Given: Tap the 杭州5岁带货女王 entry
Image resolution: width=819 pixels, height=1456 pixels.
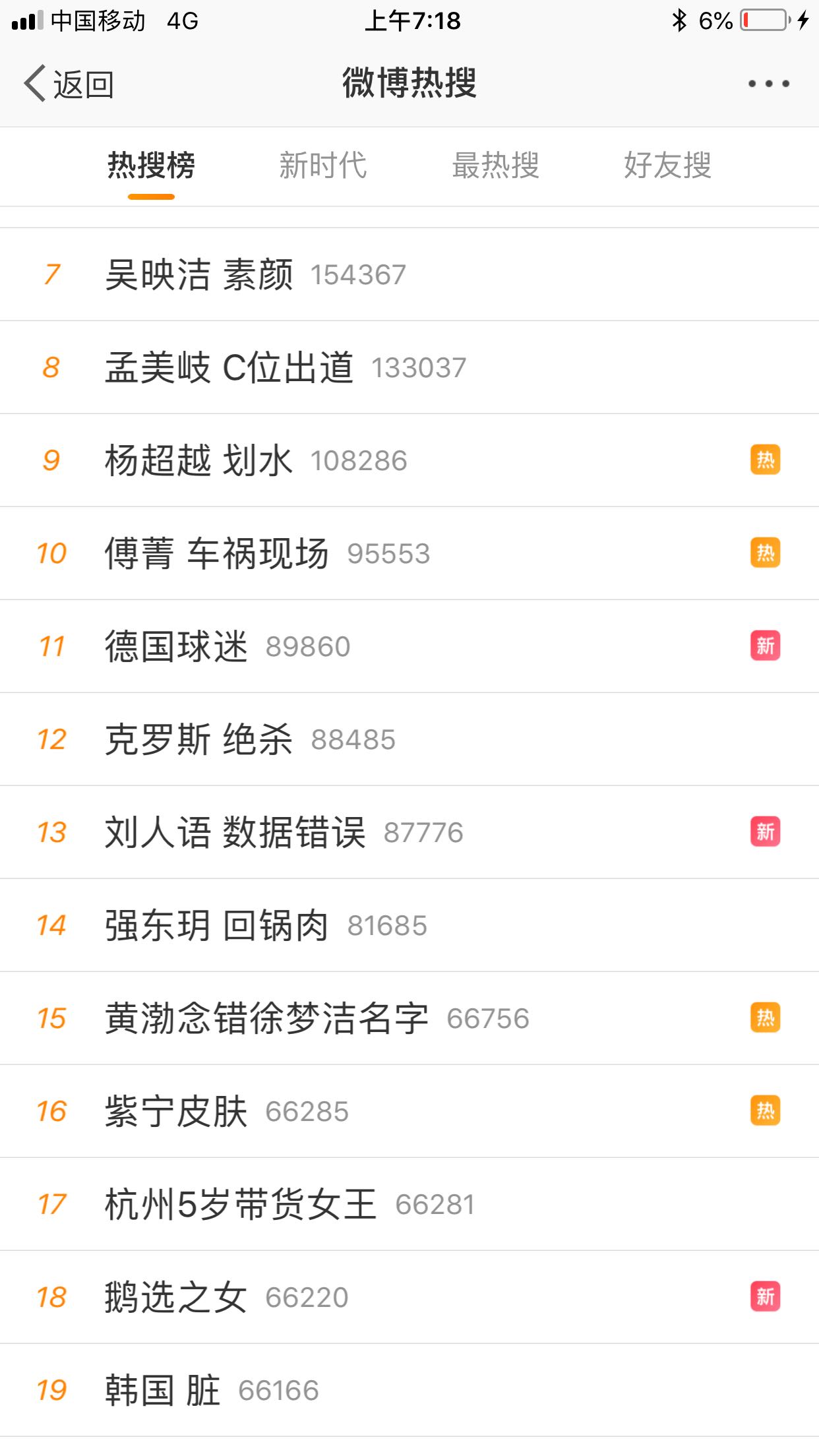Looking at the screenshot, I should pyautogui.click(x=409, y=1204).
